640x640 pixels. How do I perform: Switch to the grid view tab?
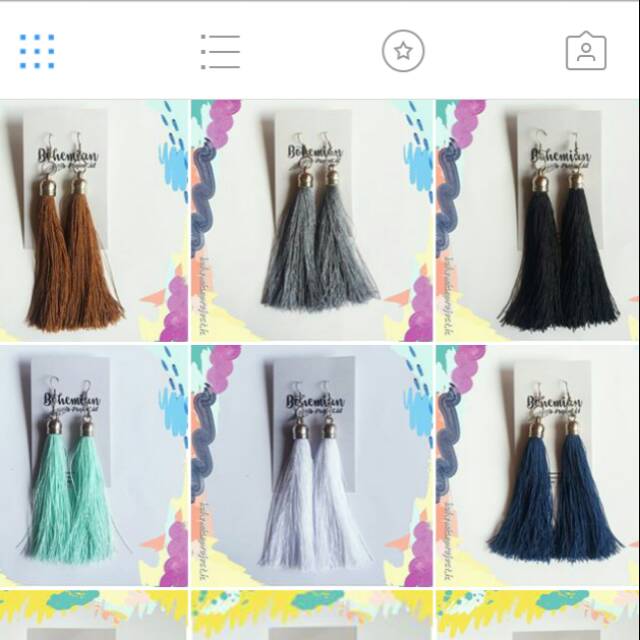(37, 51)
